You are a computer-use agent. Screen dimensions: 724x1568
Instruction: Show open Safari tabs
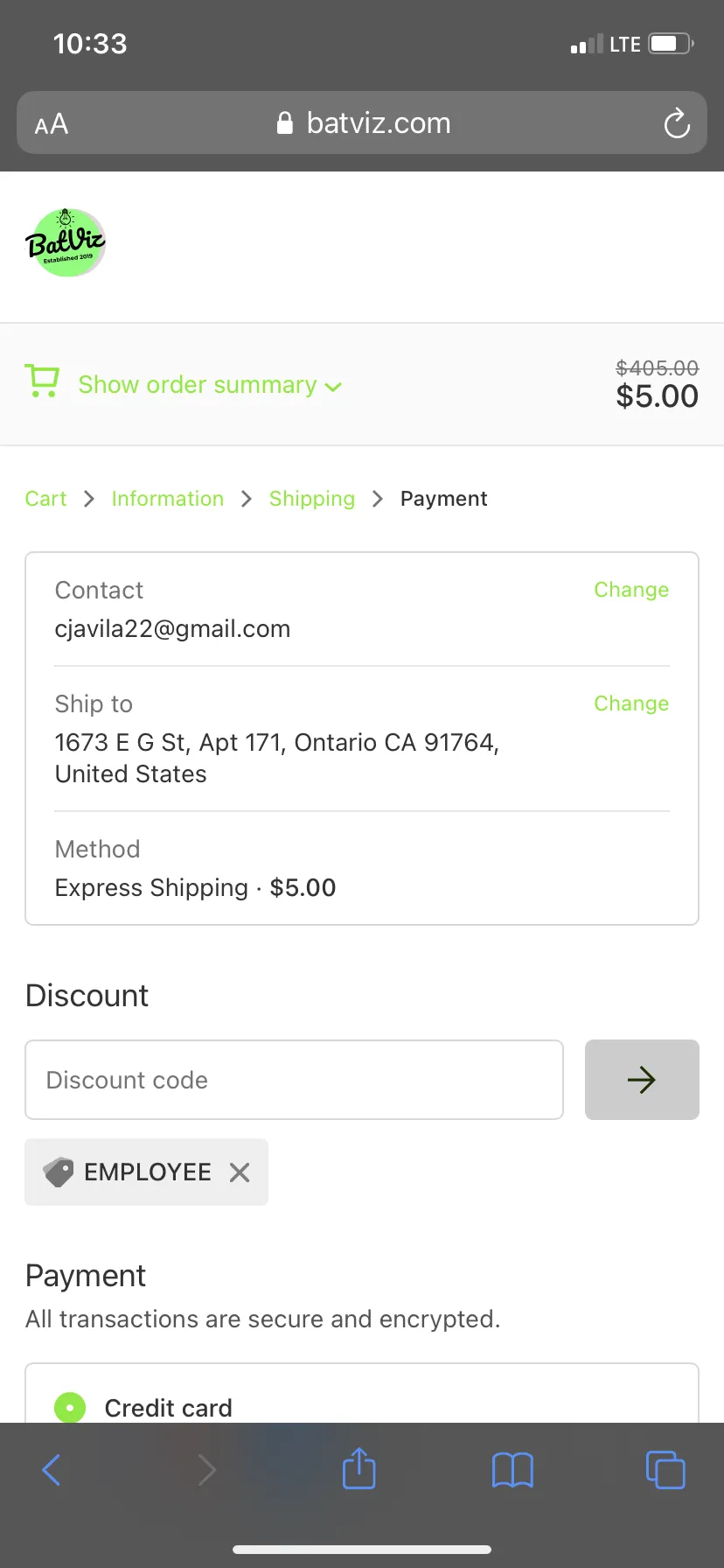click(x=665, y=1470)
